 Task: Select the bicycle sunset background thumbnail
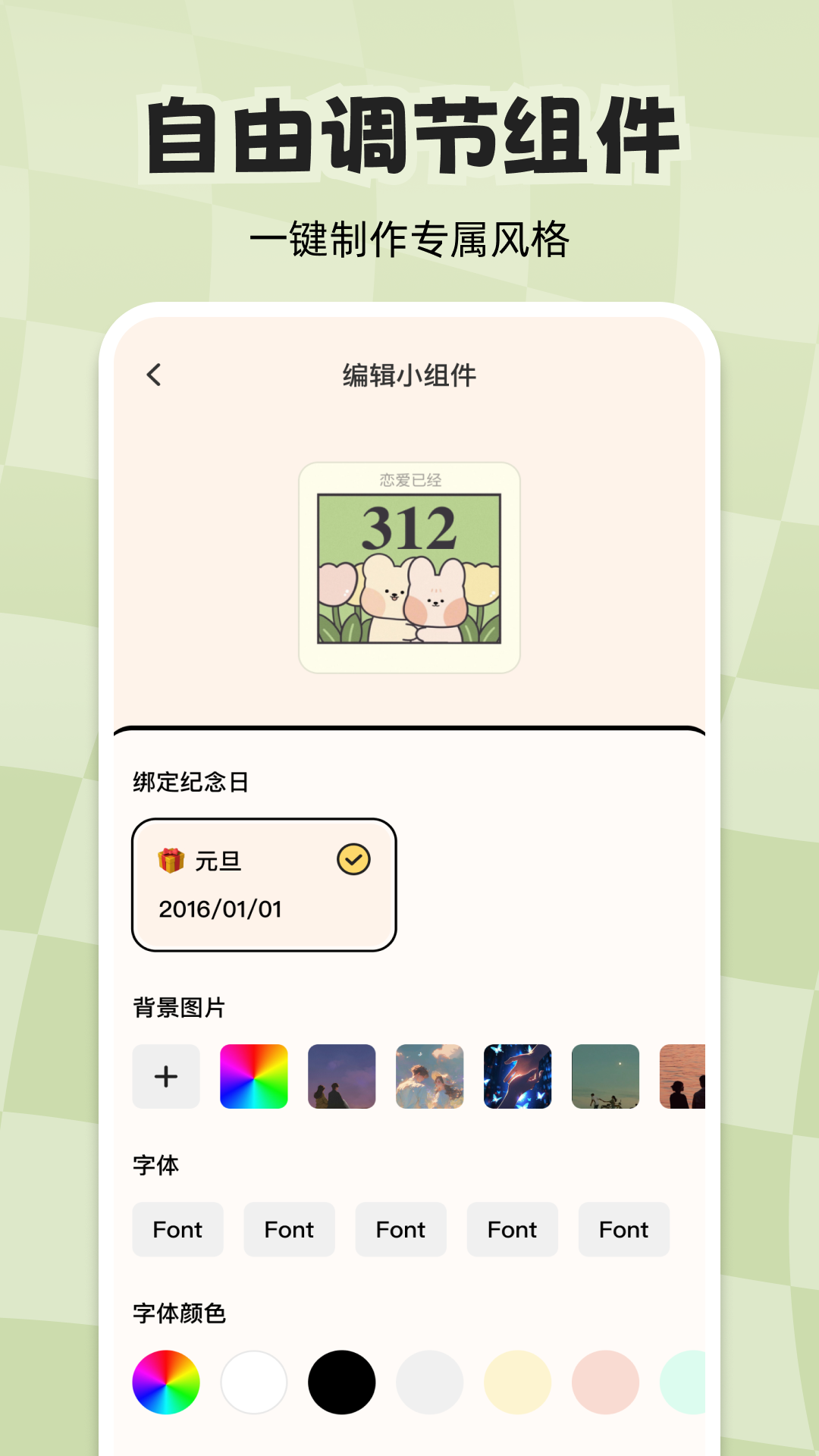(x=605, y=1076)
